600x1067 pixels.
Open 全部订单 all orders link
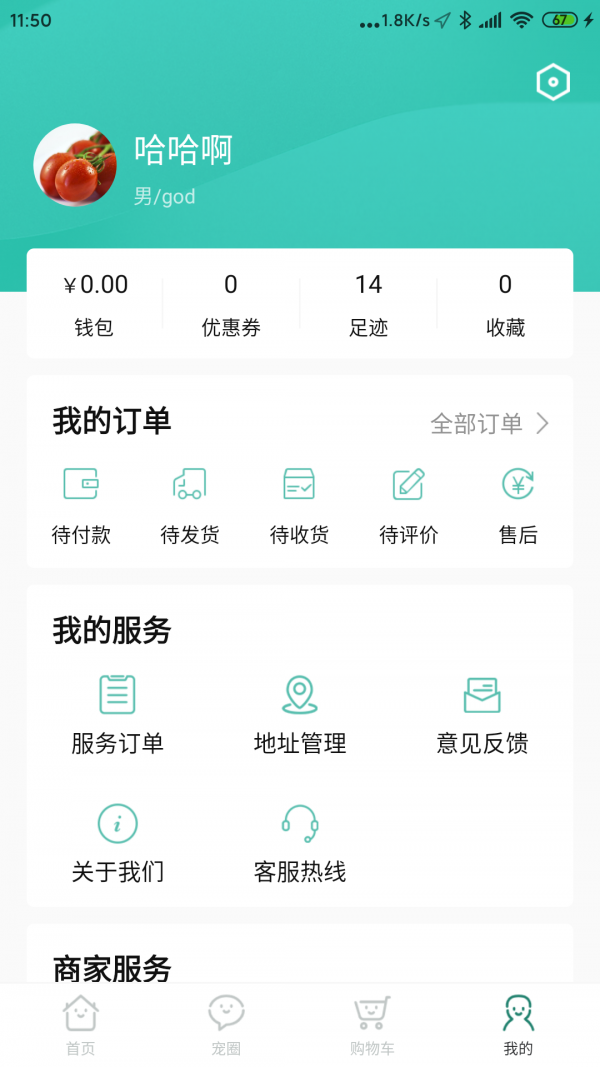[x=490, y=423]
